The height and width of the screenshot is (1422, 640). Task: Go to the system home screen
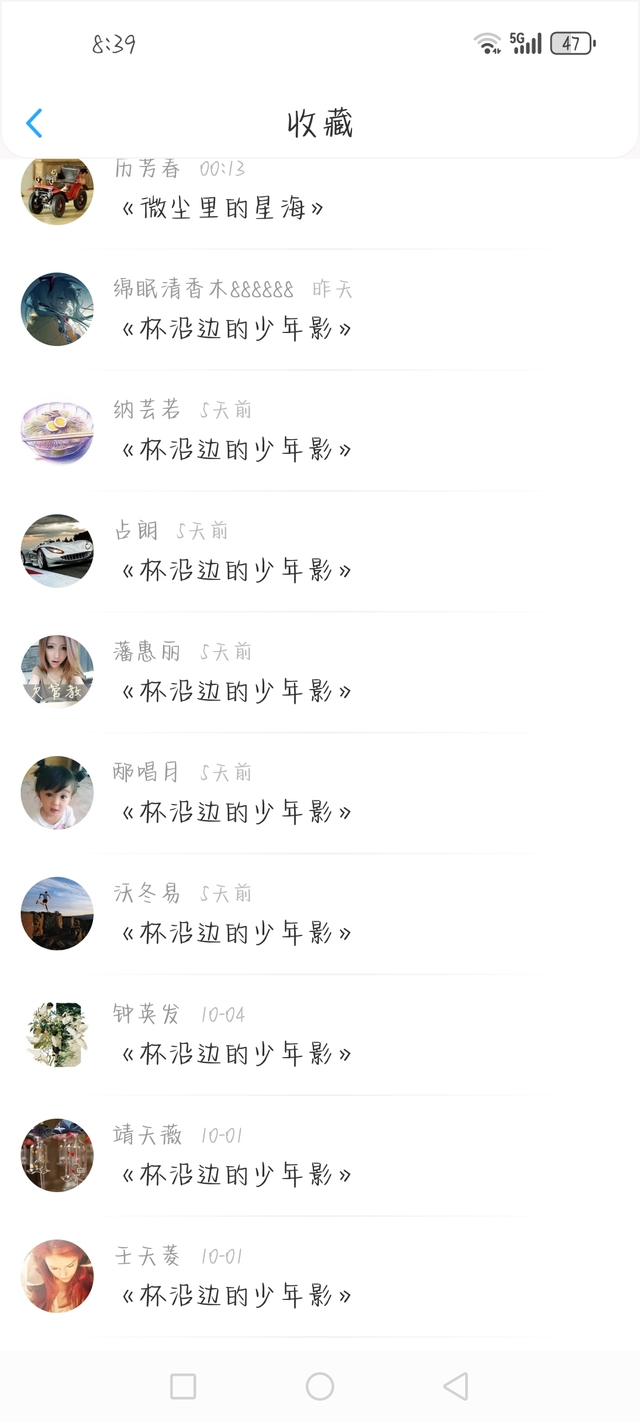pos(320,1386)
